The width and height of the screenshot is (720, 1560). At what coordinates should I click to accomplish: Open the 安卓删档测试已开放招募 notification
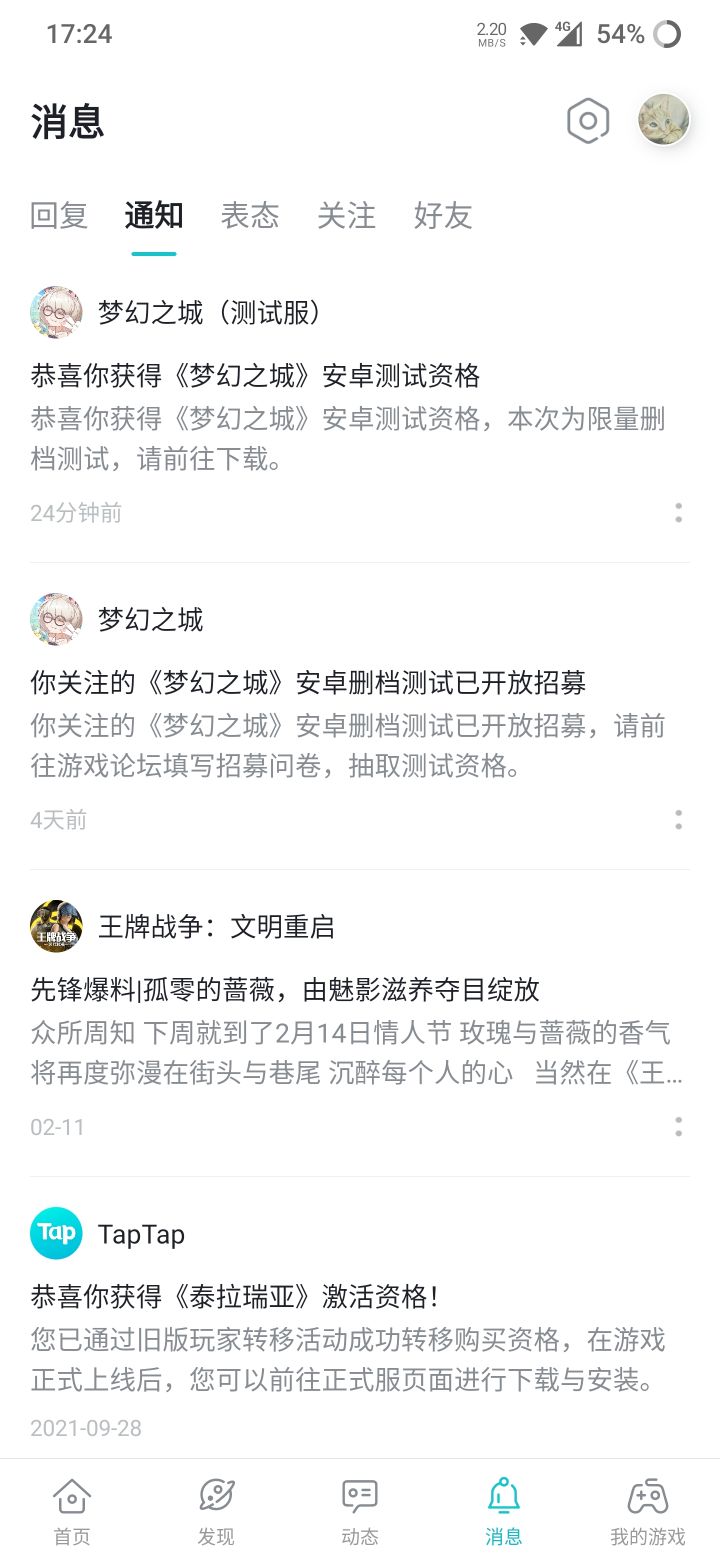pos(360,716)
